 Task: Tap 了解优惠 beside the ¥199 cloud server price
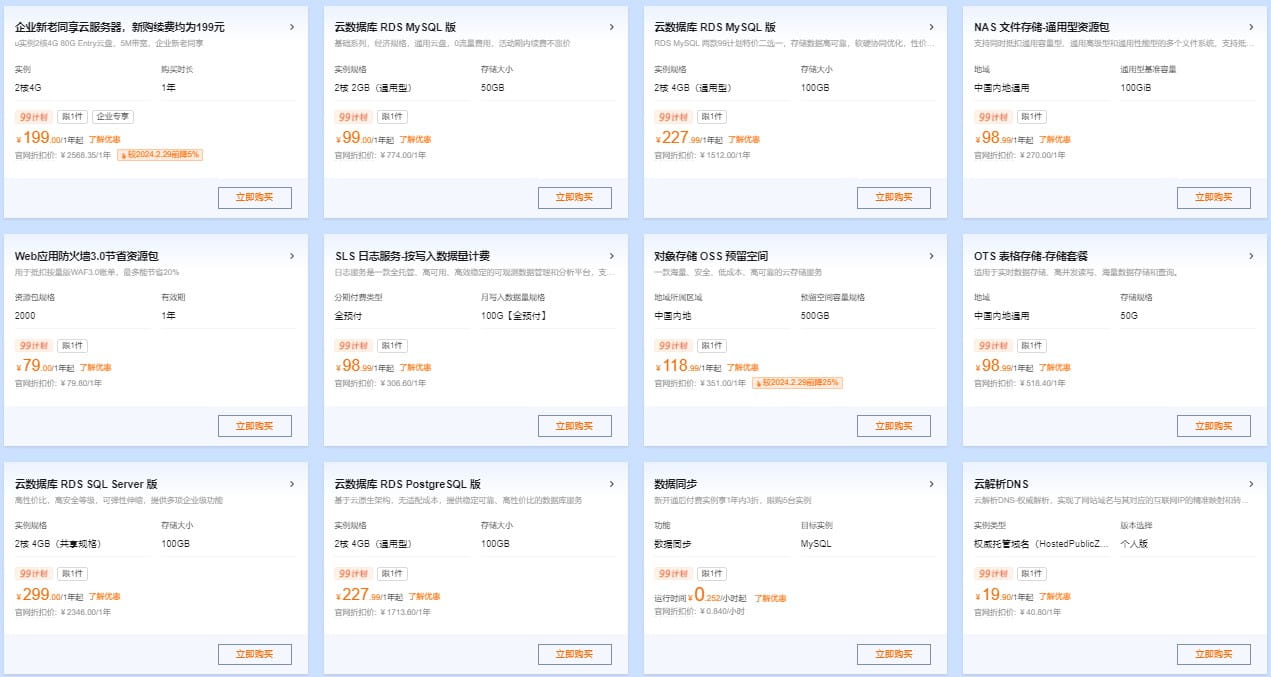pyautogui.click(x=105, y=140)
